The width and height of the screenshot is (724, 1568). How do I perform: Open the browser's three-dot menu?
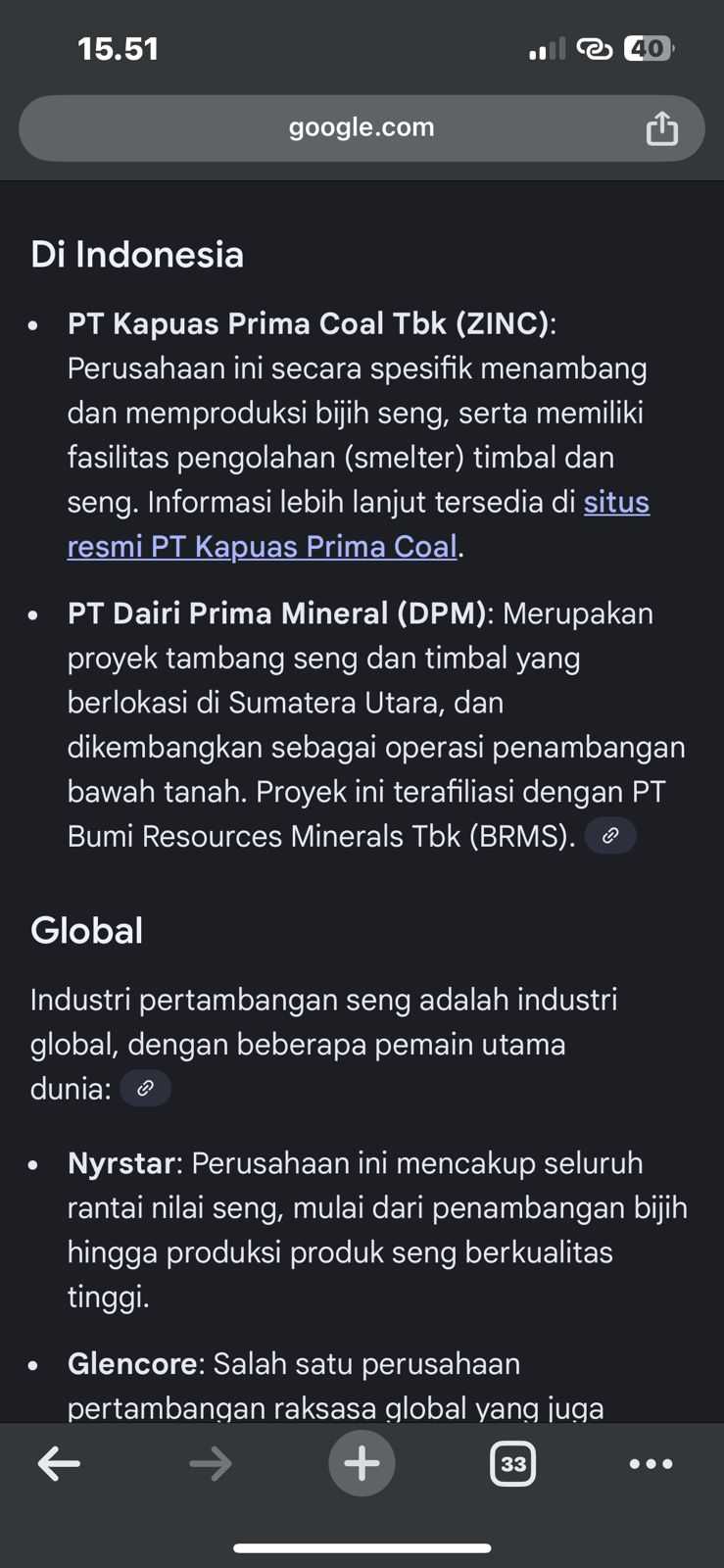coord(651,1464)
